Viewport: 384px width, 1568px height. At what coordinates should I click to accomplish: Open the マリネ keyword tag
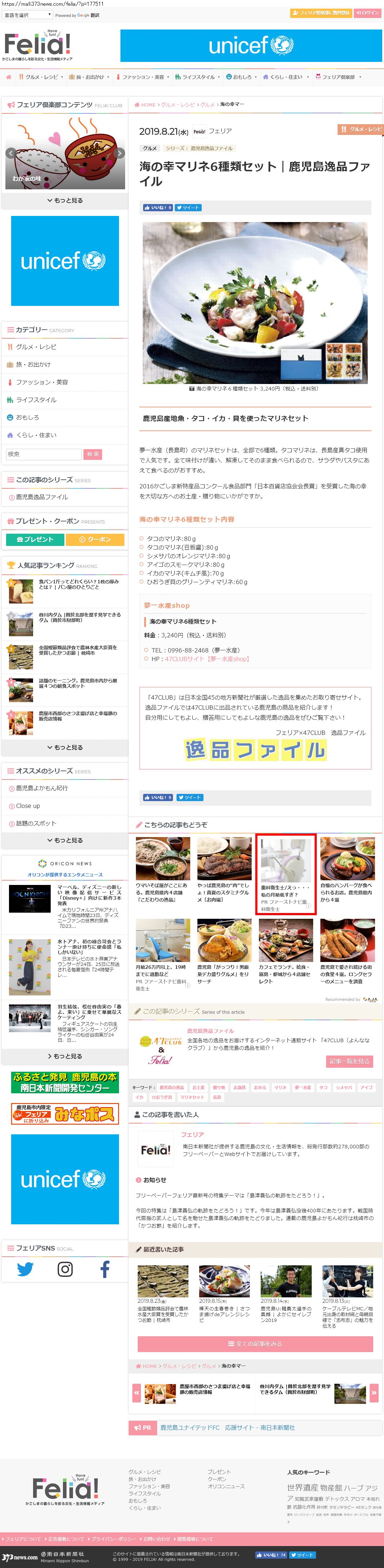(280, 1088)
